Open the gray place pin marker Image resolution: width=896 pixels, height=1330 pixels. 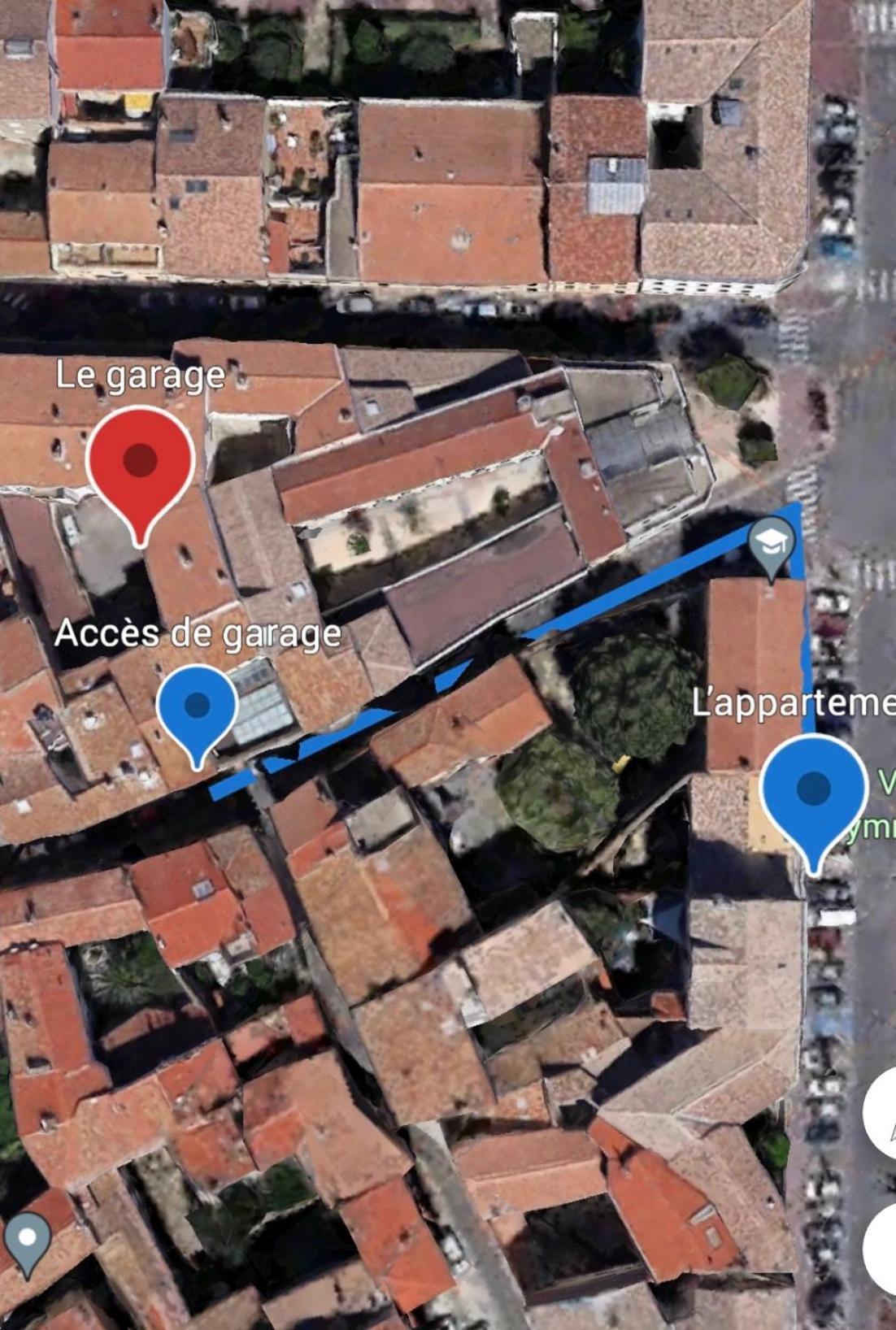tap(27, 1240)
